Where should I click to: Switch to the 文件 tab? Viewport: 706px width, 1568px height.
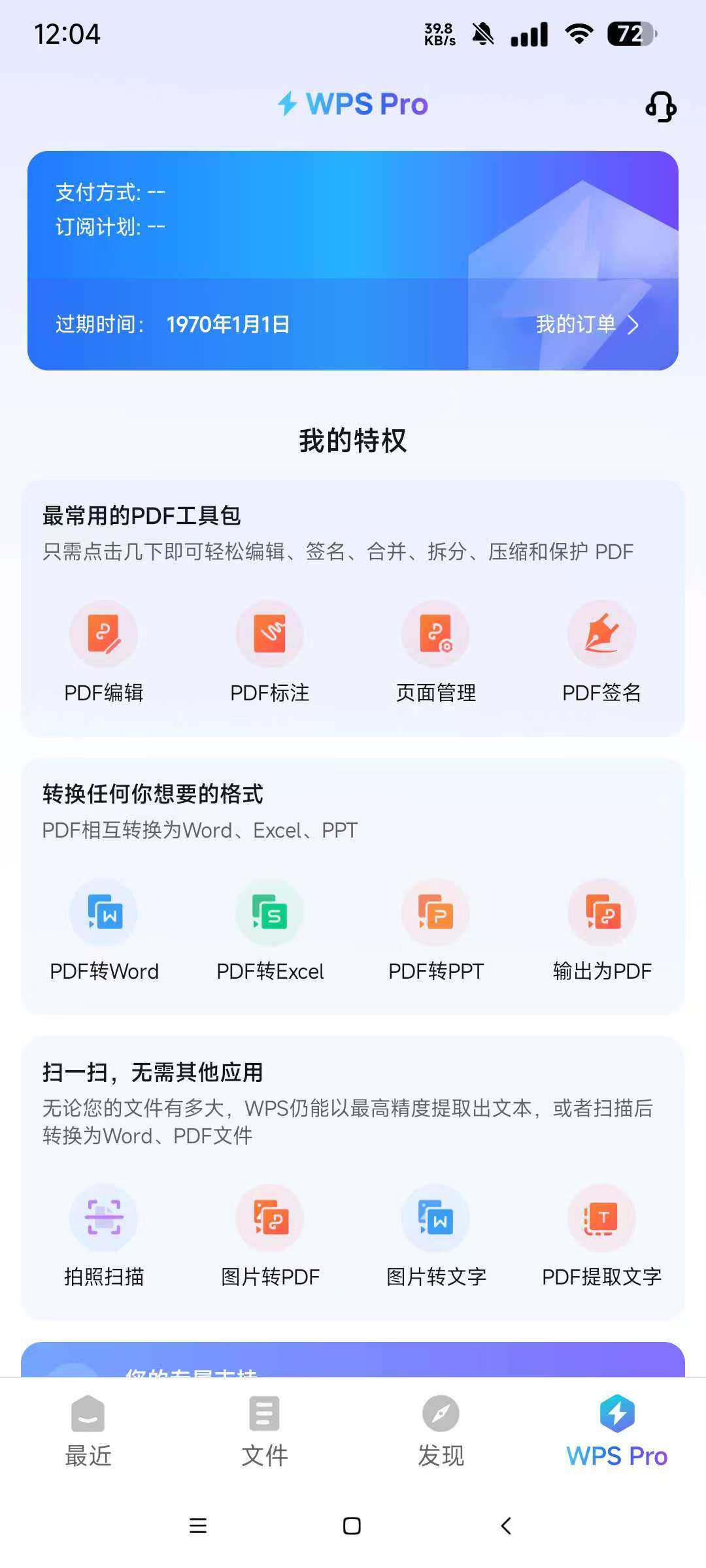(x=265, y=1431)
